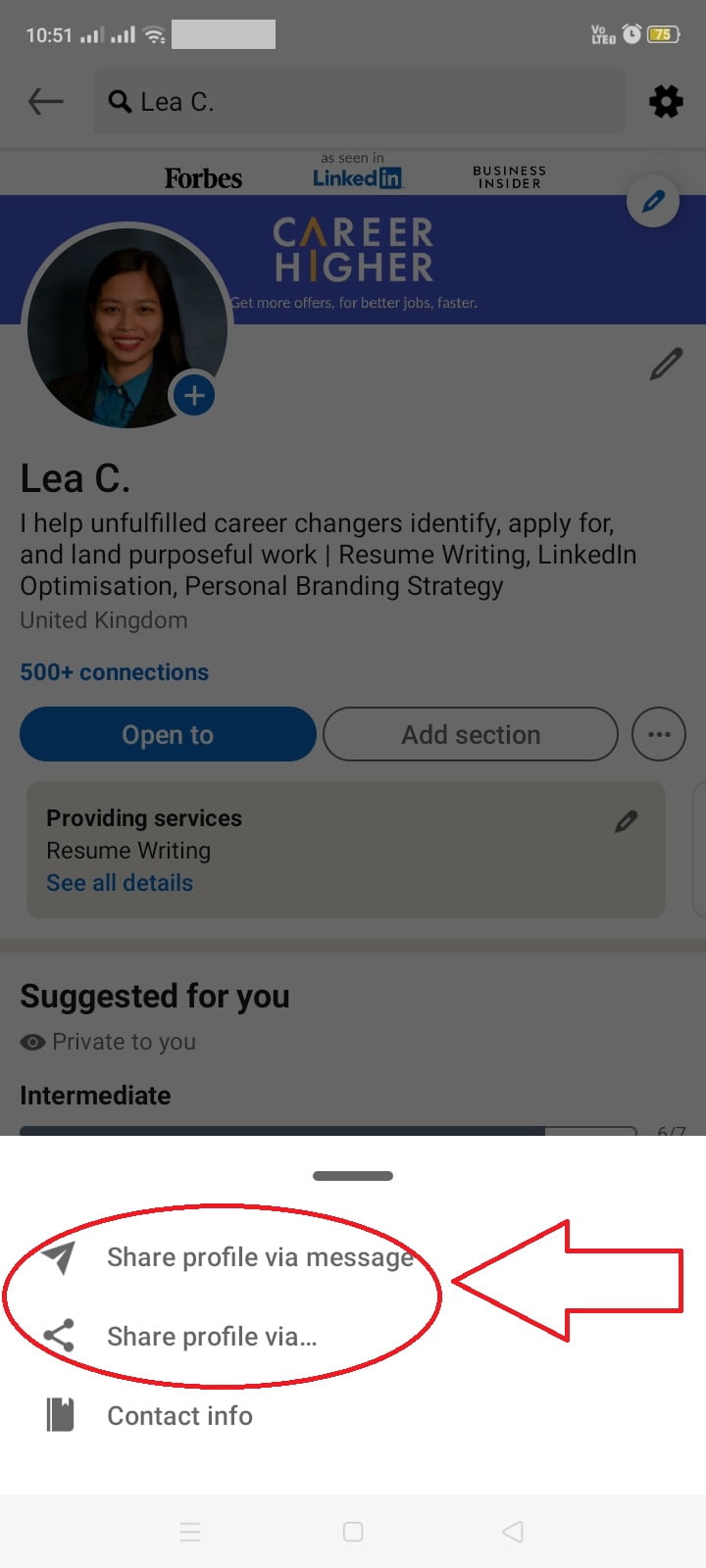Tap the system home button
706x1568 pixels.
coord(353,1532)
